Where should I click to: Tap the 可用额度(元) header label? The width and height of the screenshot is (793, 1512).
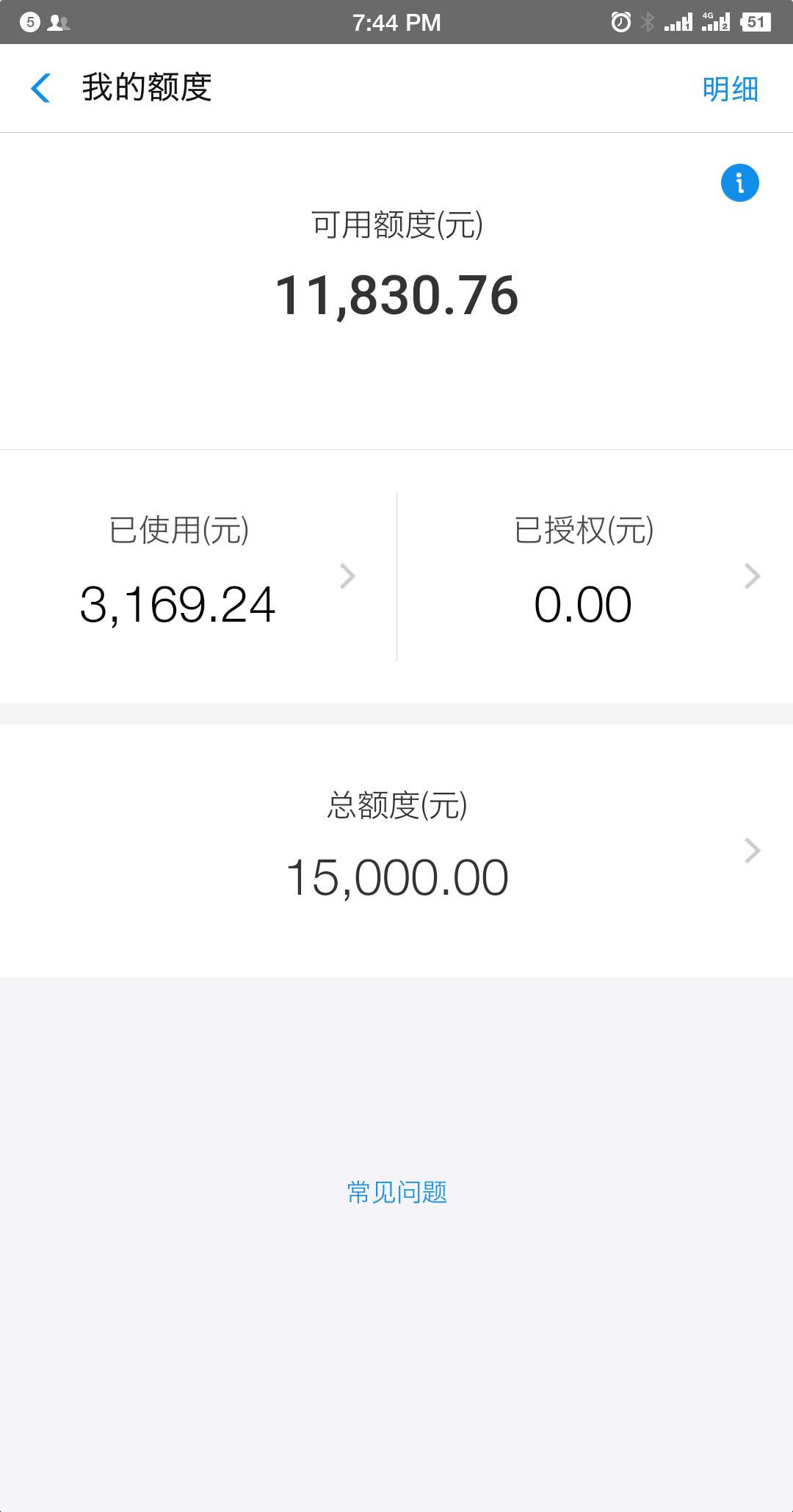click(396, 228)
